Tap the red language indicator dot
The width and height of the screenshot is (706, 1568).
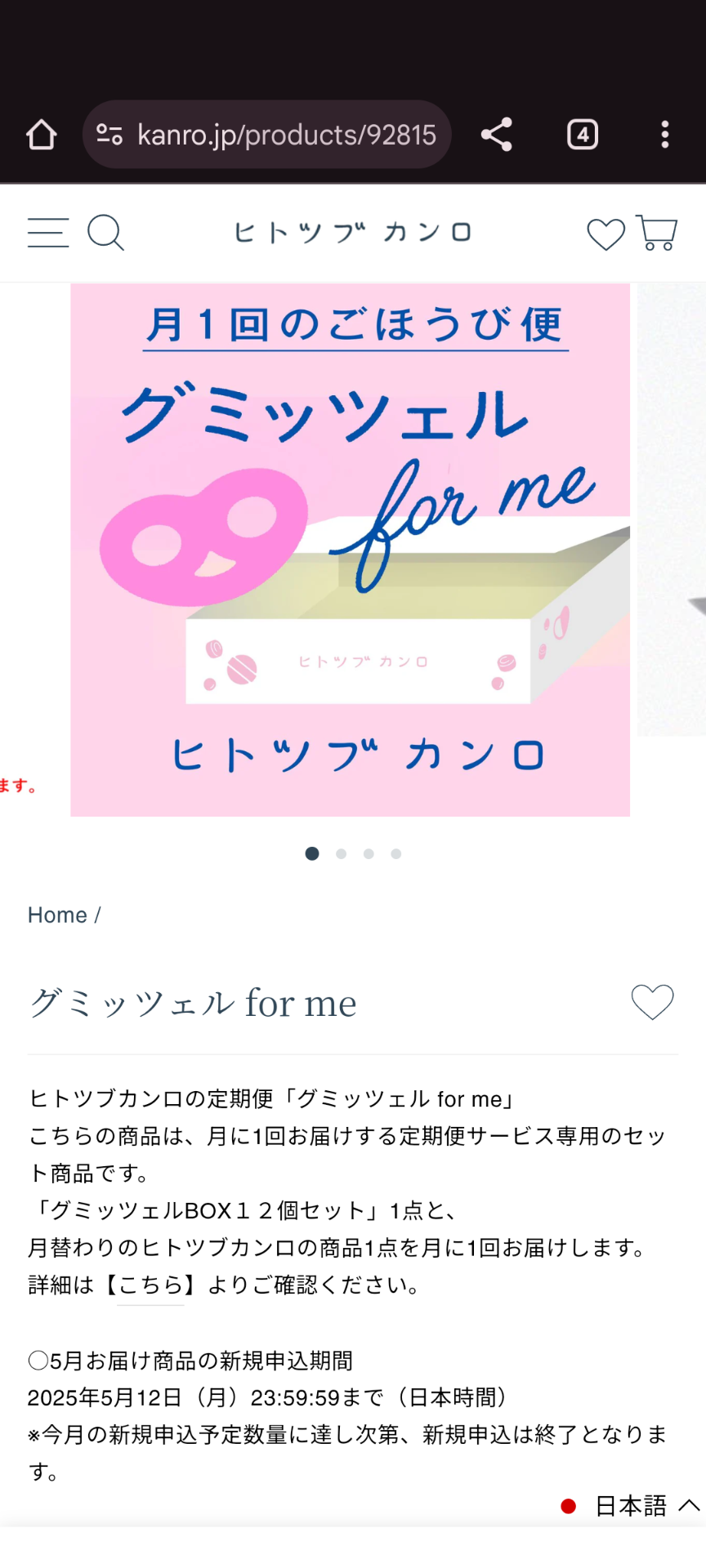tap(568, 1505)
